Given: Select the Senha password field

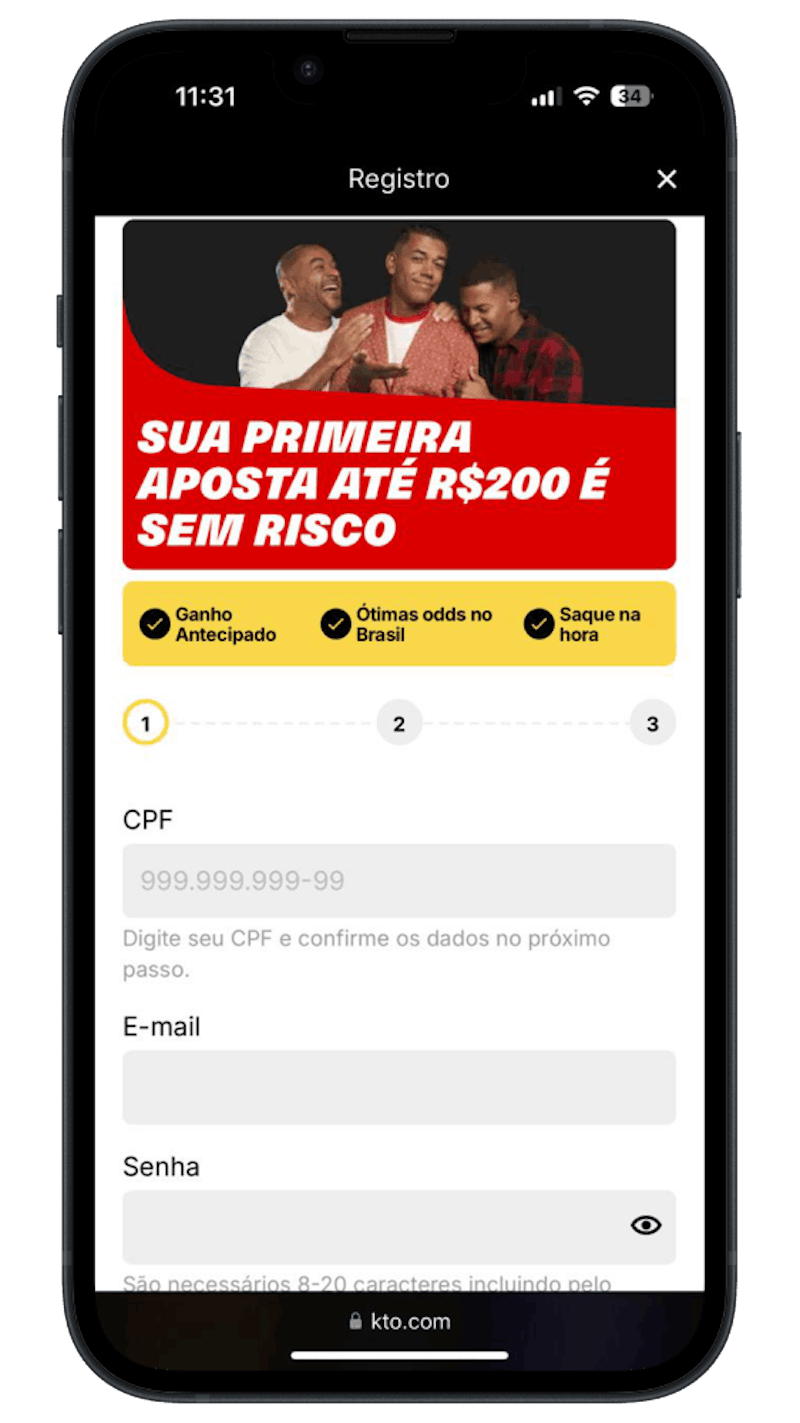Looking at the screenshot, I should [370, 1226].
